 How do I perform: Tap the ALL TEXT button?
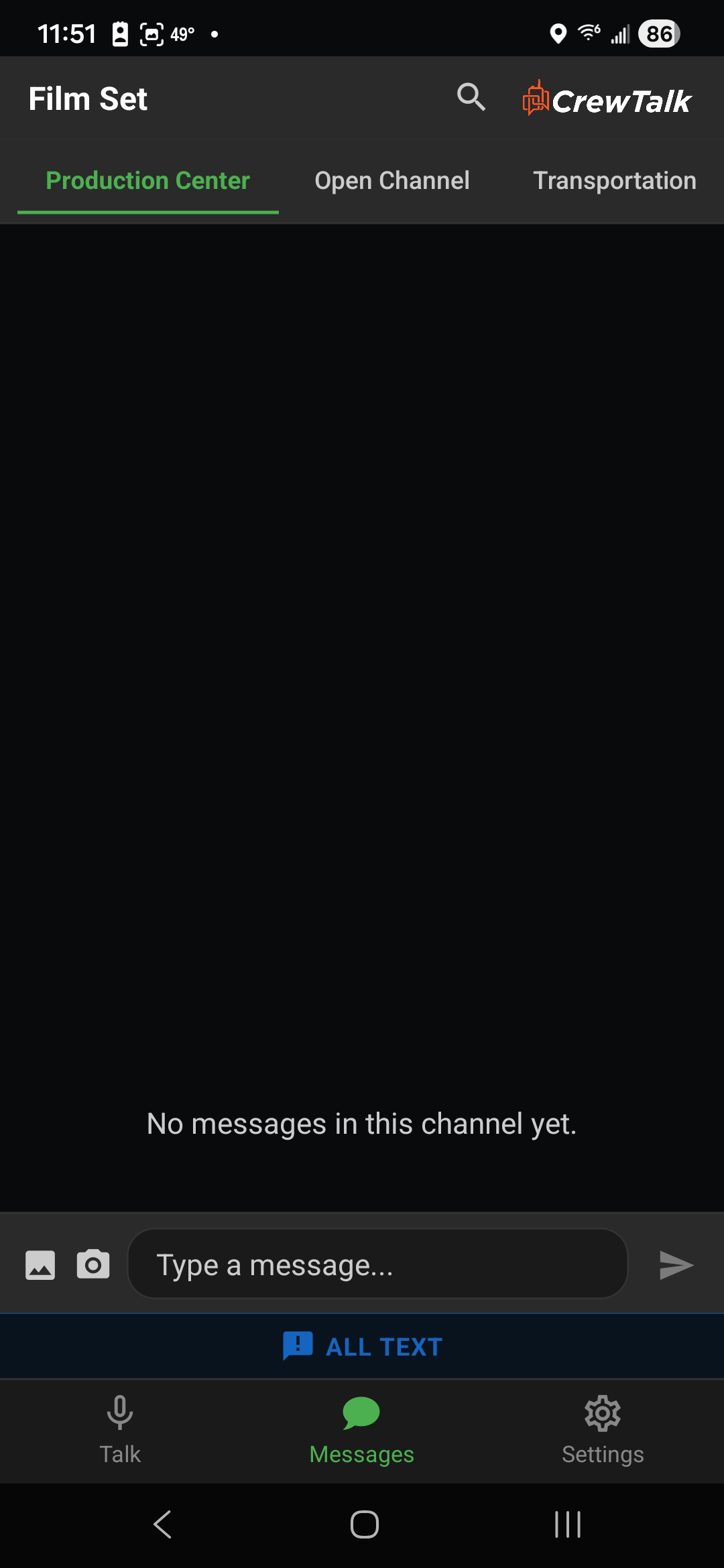[x=362, y=1347]
